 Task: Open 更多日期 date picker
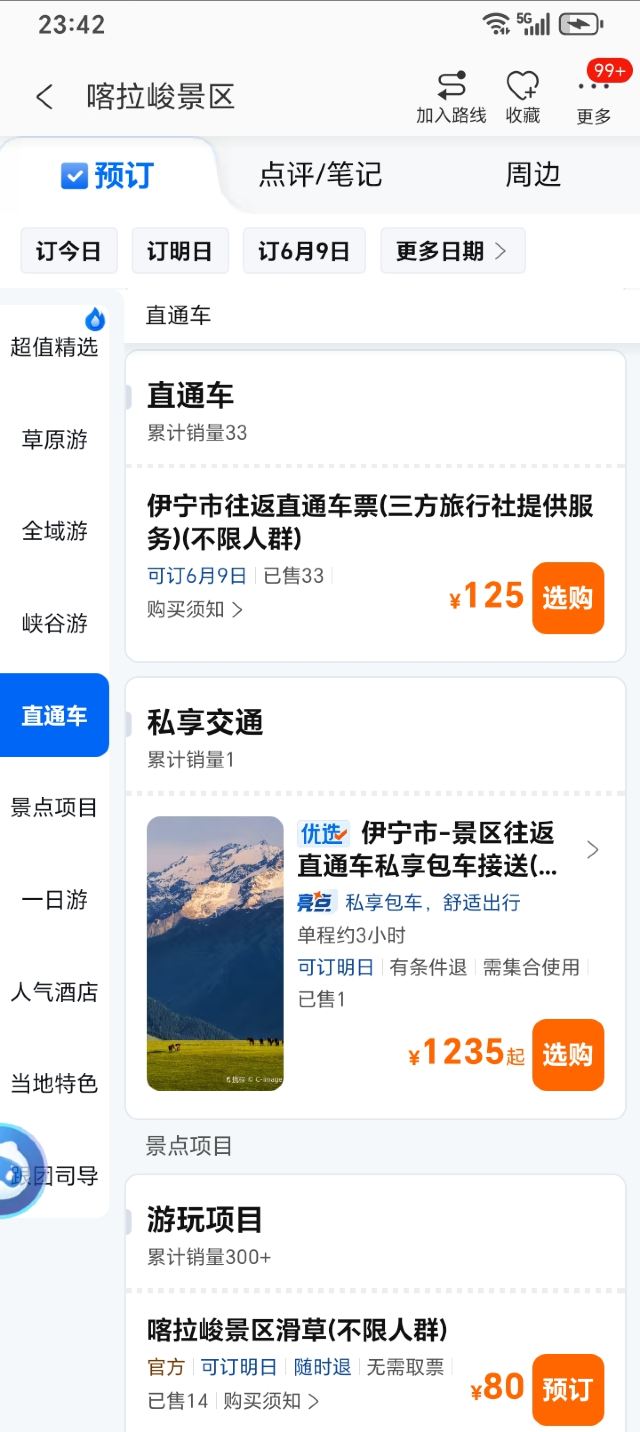[452, 251]
